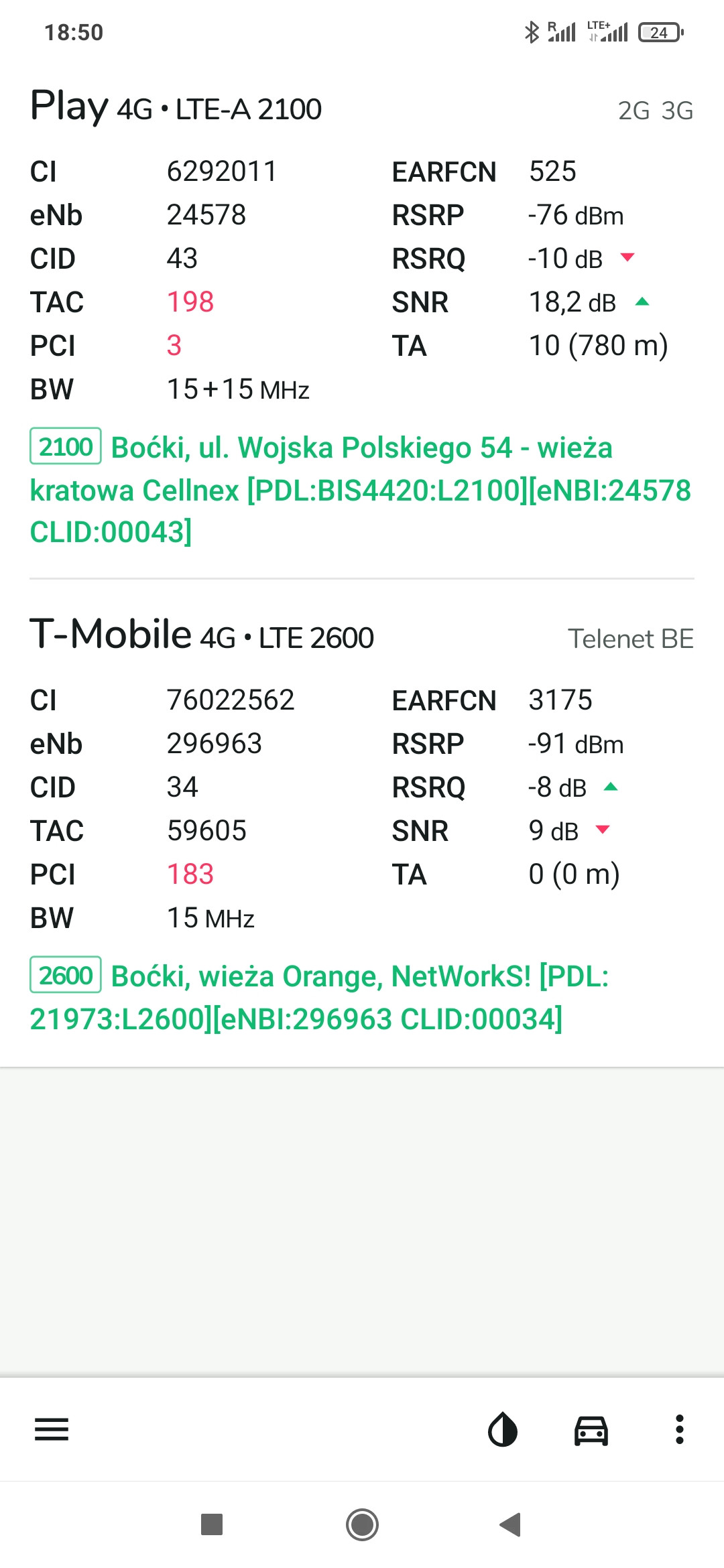
Task: Tap the 2100 band badge for Play
Action: coord(64,446)
